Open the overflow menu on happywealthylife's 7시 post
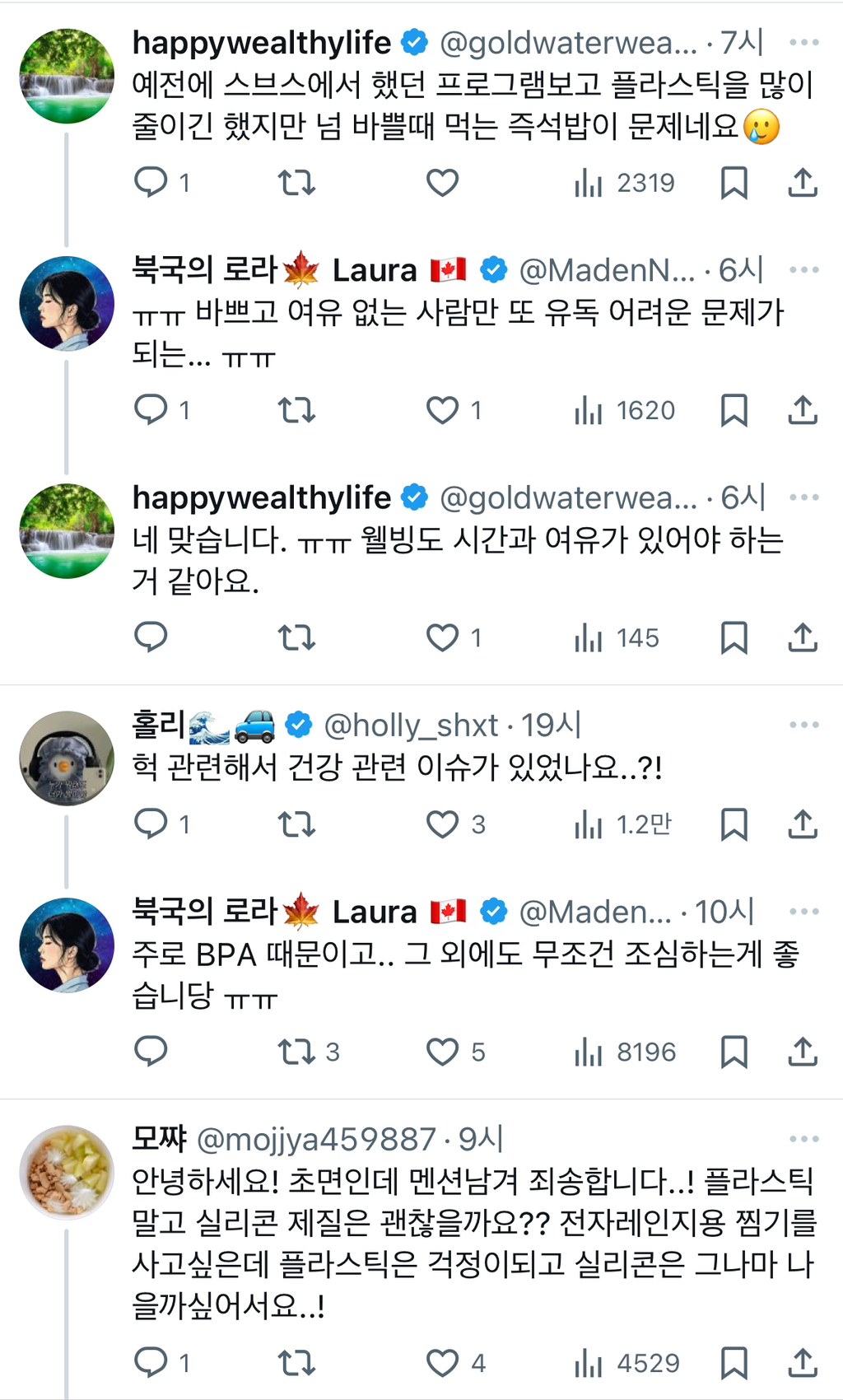 pyautogui.click(x=803, y=42)
